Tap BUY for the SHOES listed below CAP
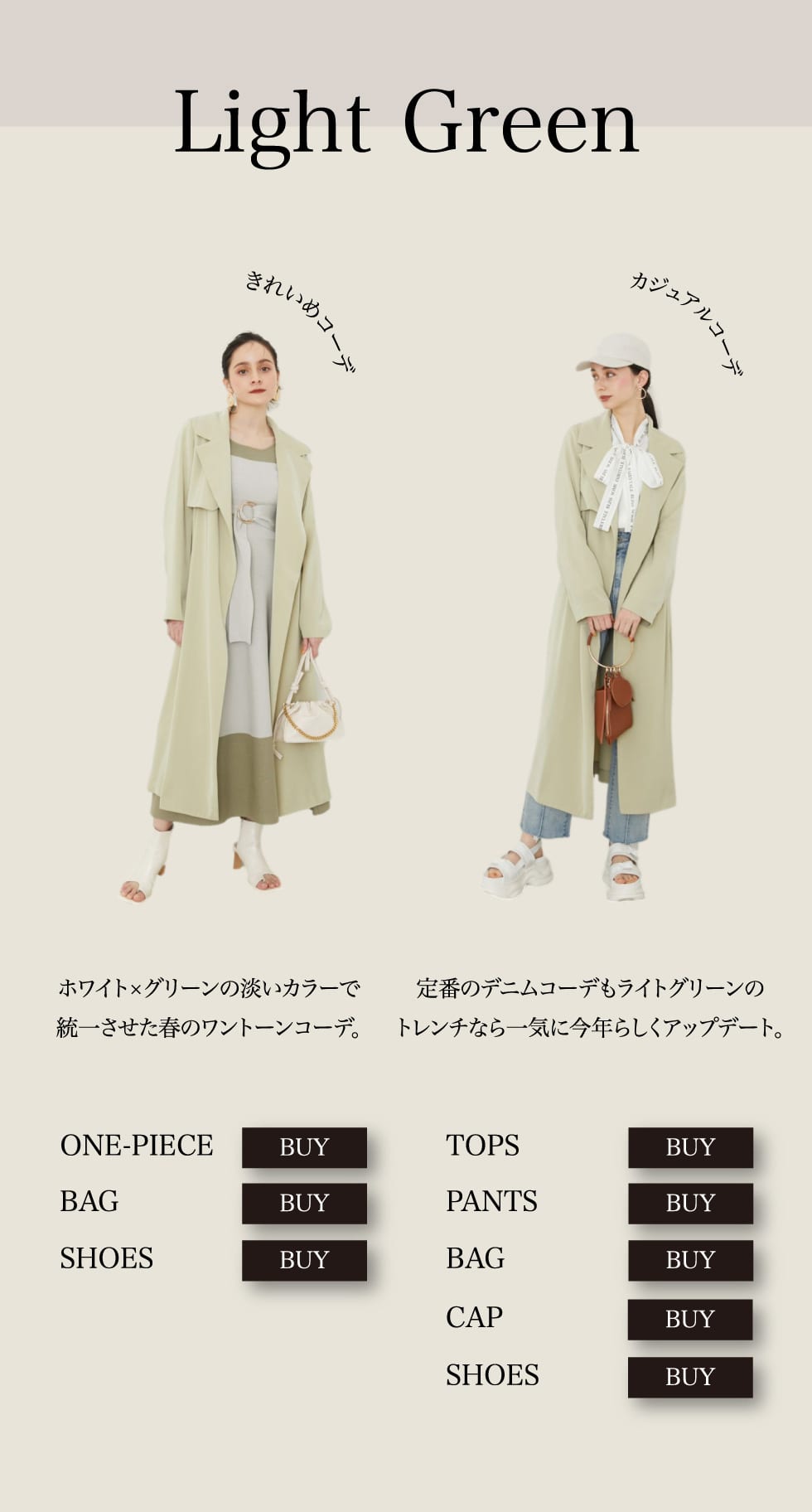 pyautogui.click(x=690, y=1377)
